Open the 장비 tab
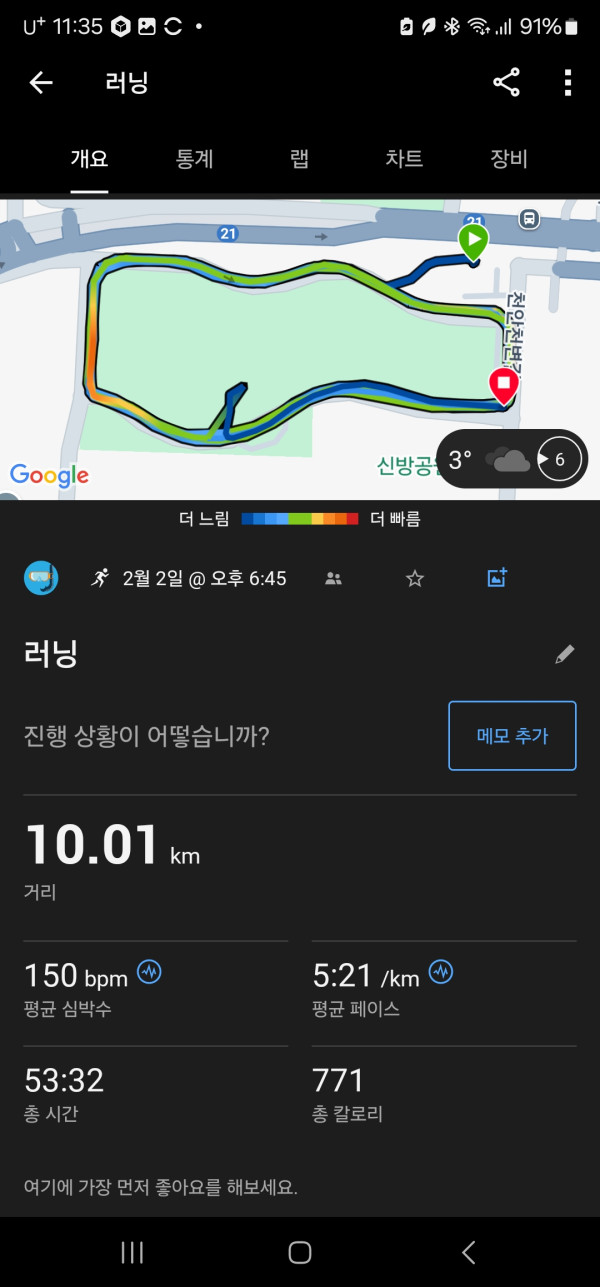Viewport: 600px width, 1287px height. coord(508,159)
